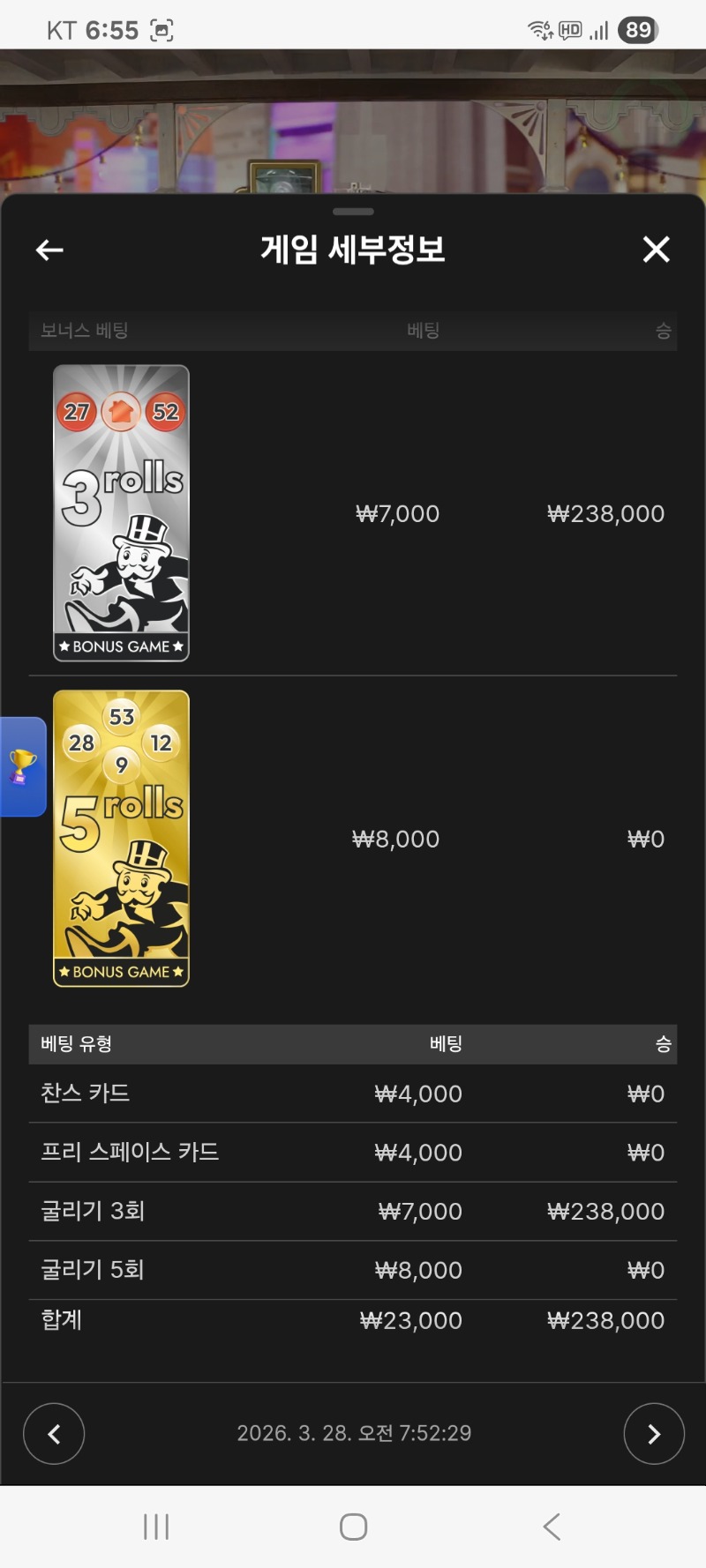
Task: View the previous game round
Action: pos(54,1434)
